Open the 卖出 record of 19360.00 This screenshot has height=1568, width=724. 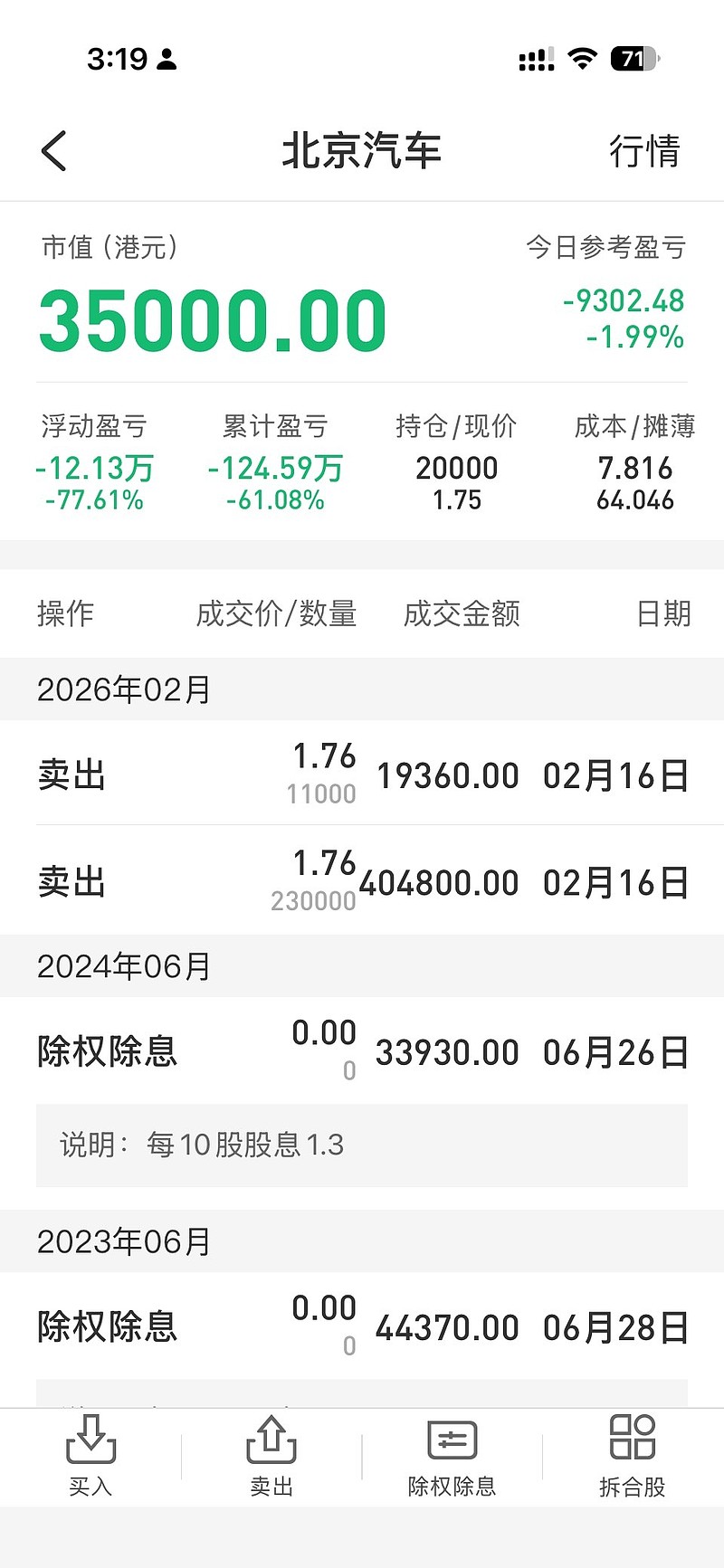click(362, 775)
